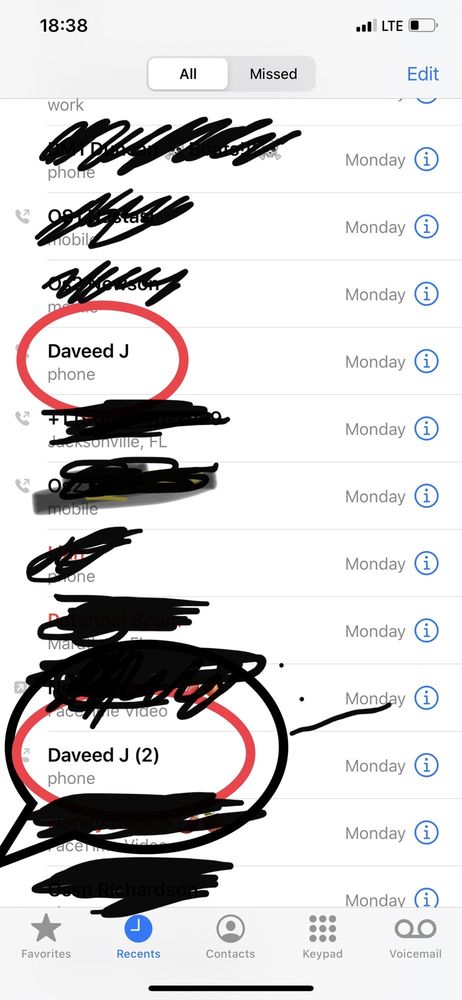Screen dimensions: 462x1000
Task: Tap Edit to manage recent calls
Action: pyautogui.click(x=422, y=74)
